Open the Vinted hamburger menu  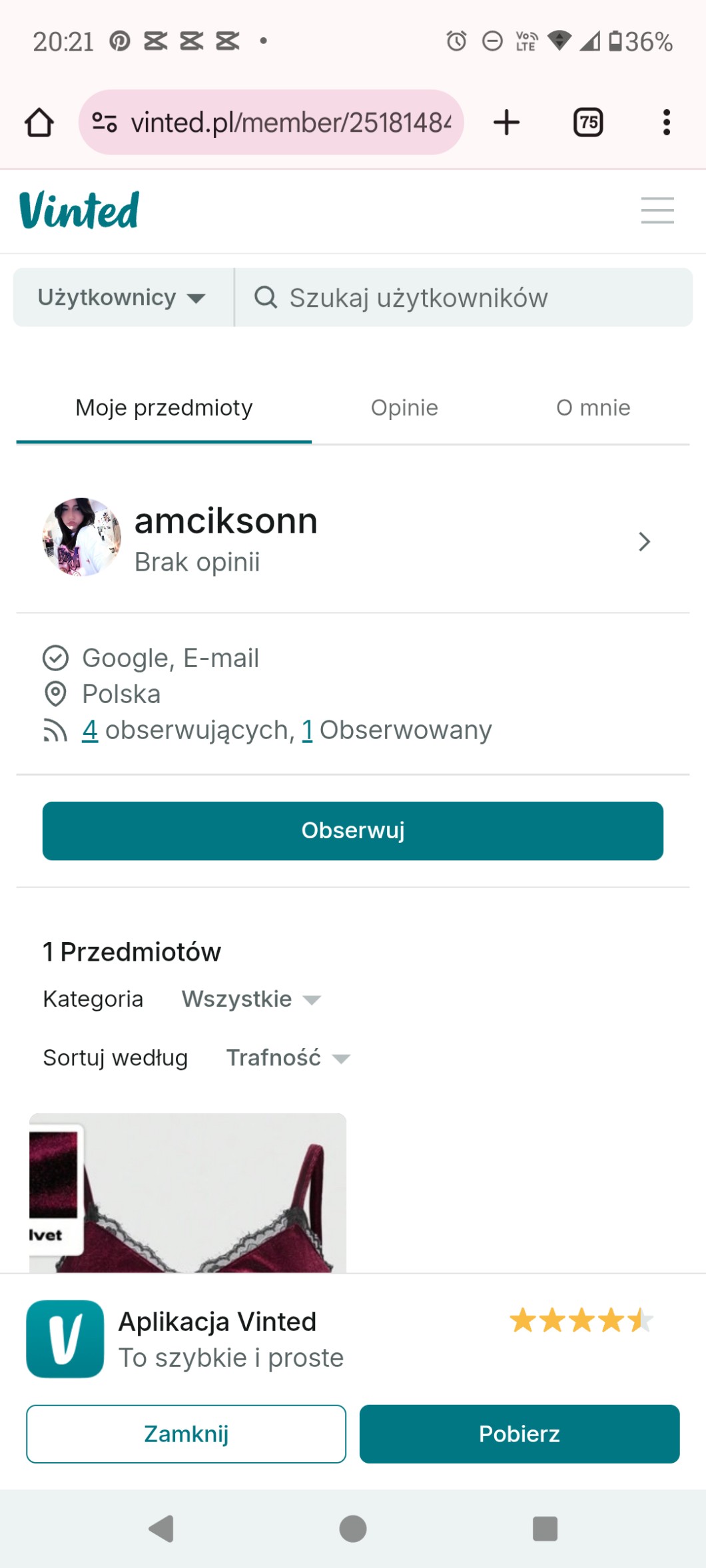pos(657,210)
